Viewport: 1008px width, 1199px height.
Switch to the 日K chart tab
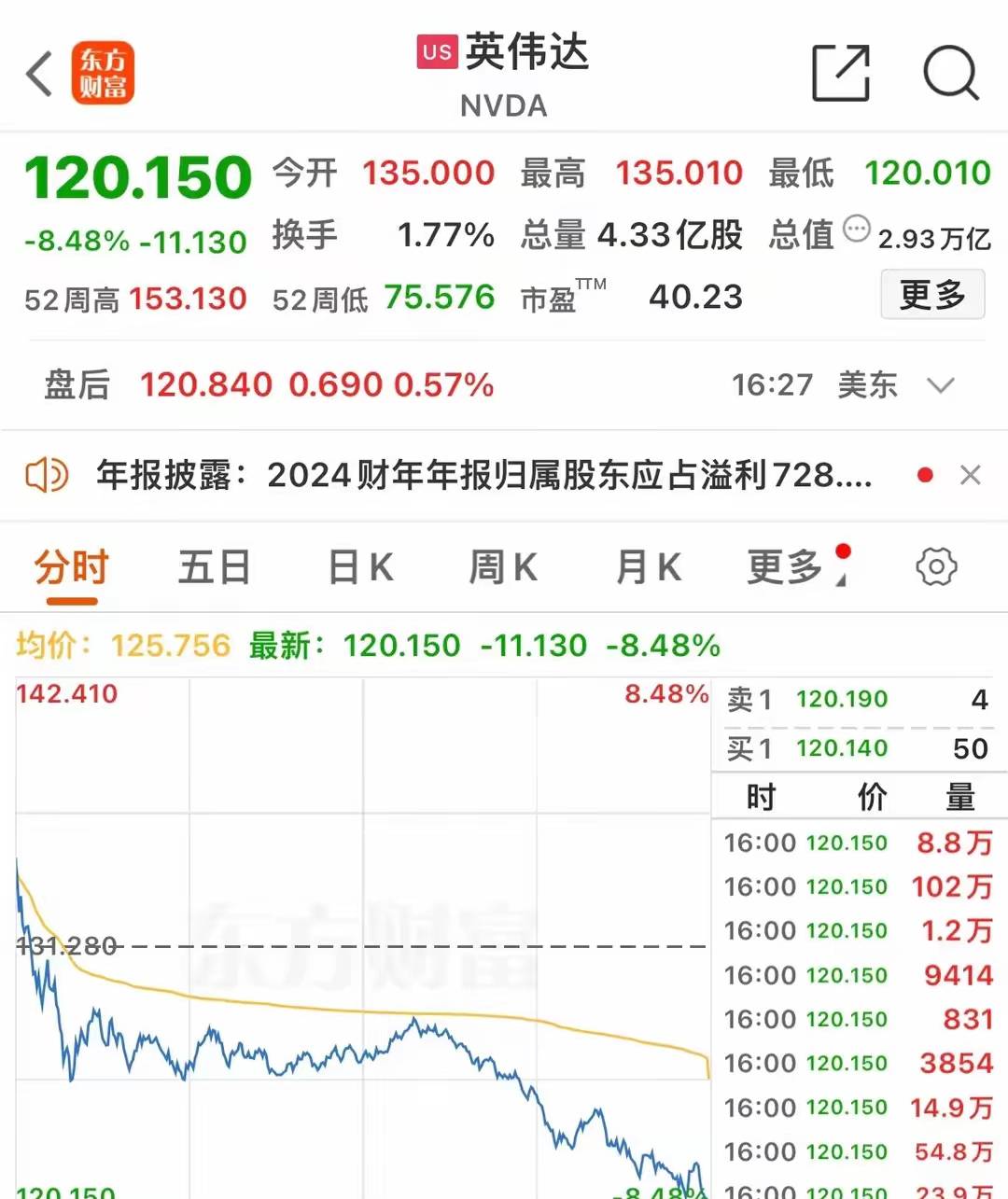(359, 565)
